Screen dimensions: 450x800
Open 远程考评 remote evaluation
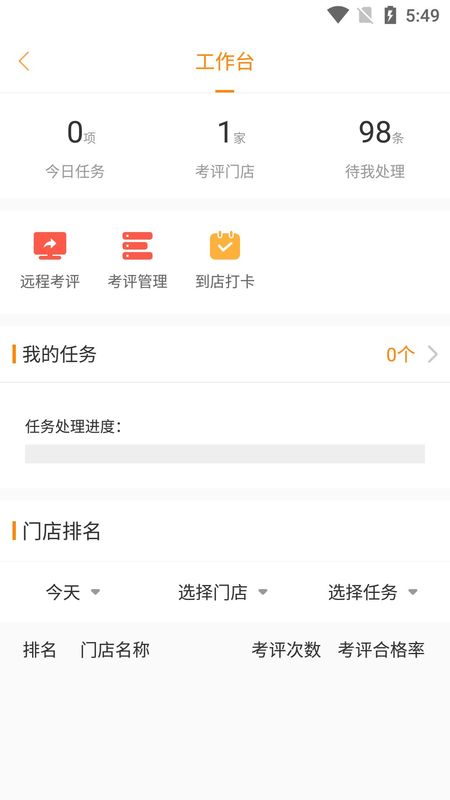click(50, 260)
